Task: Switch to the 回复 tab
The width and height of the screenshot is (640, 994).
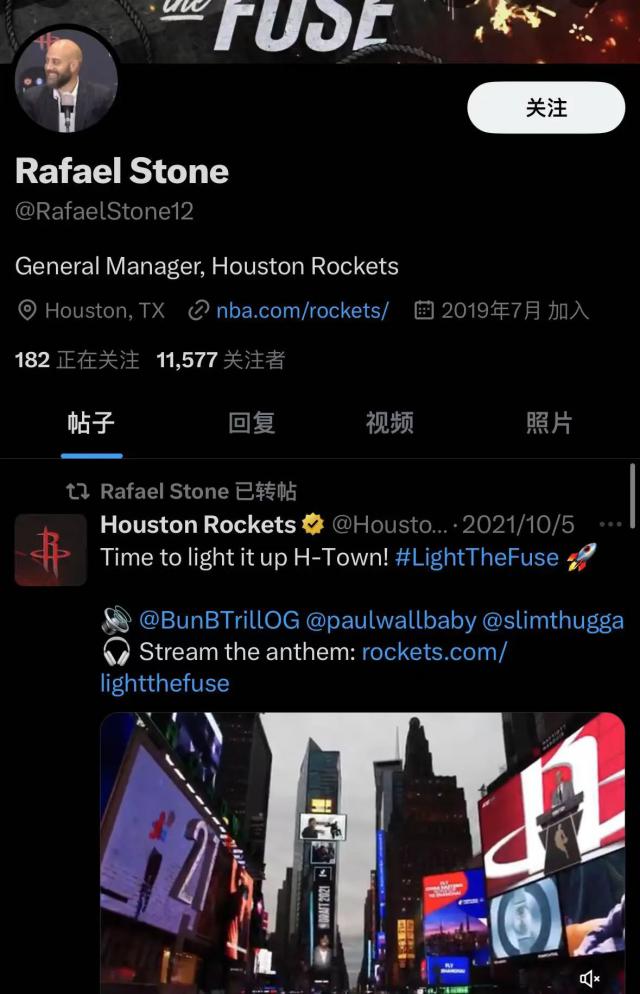Action: click(x=251, y=423)
